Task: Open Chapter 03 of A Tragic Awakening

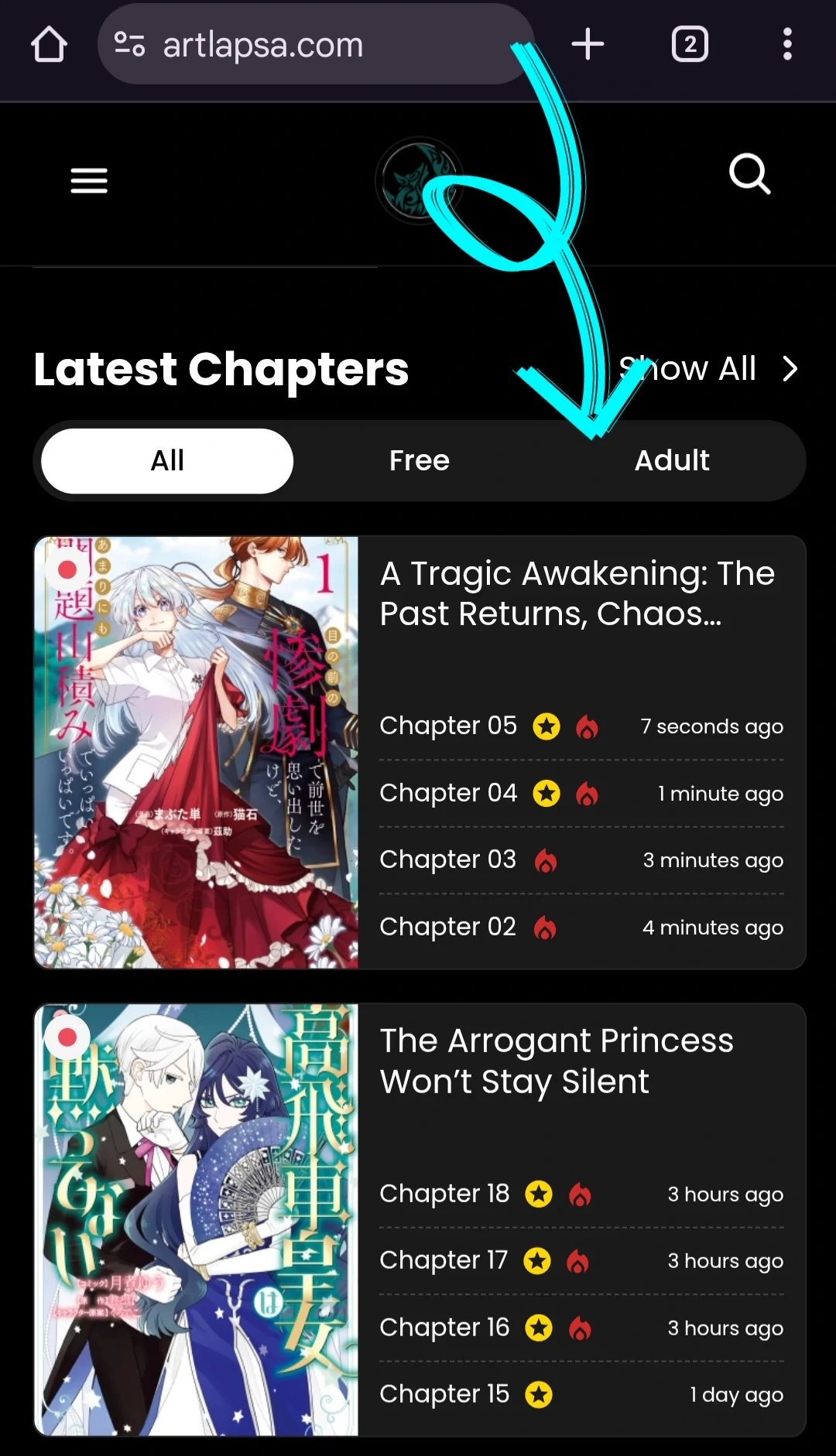Action: point(581,860)
